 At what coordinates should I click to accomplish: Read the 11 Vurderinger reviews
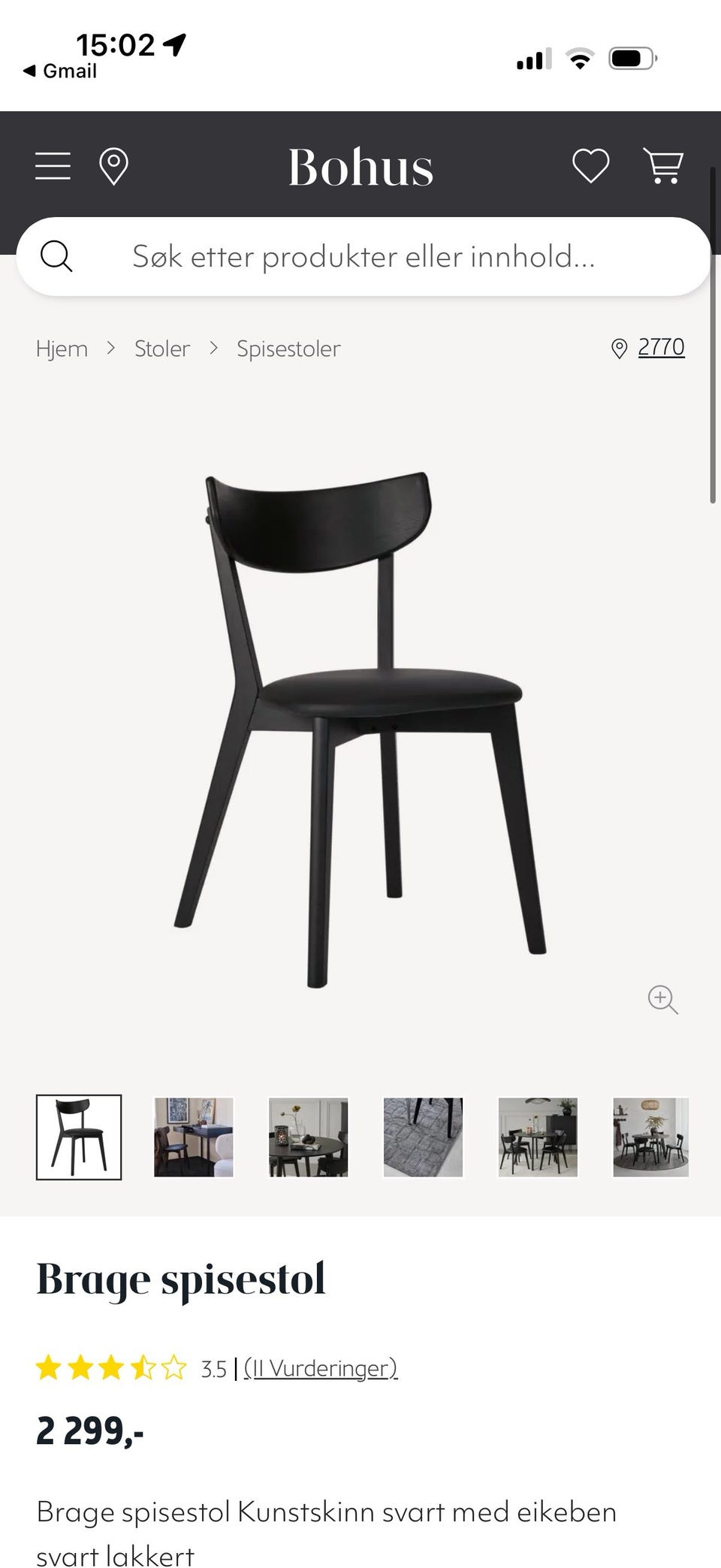point(321,1368)
